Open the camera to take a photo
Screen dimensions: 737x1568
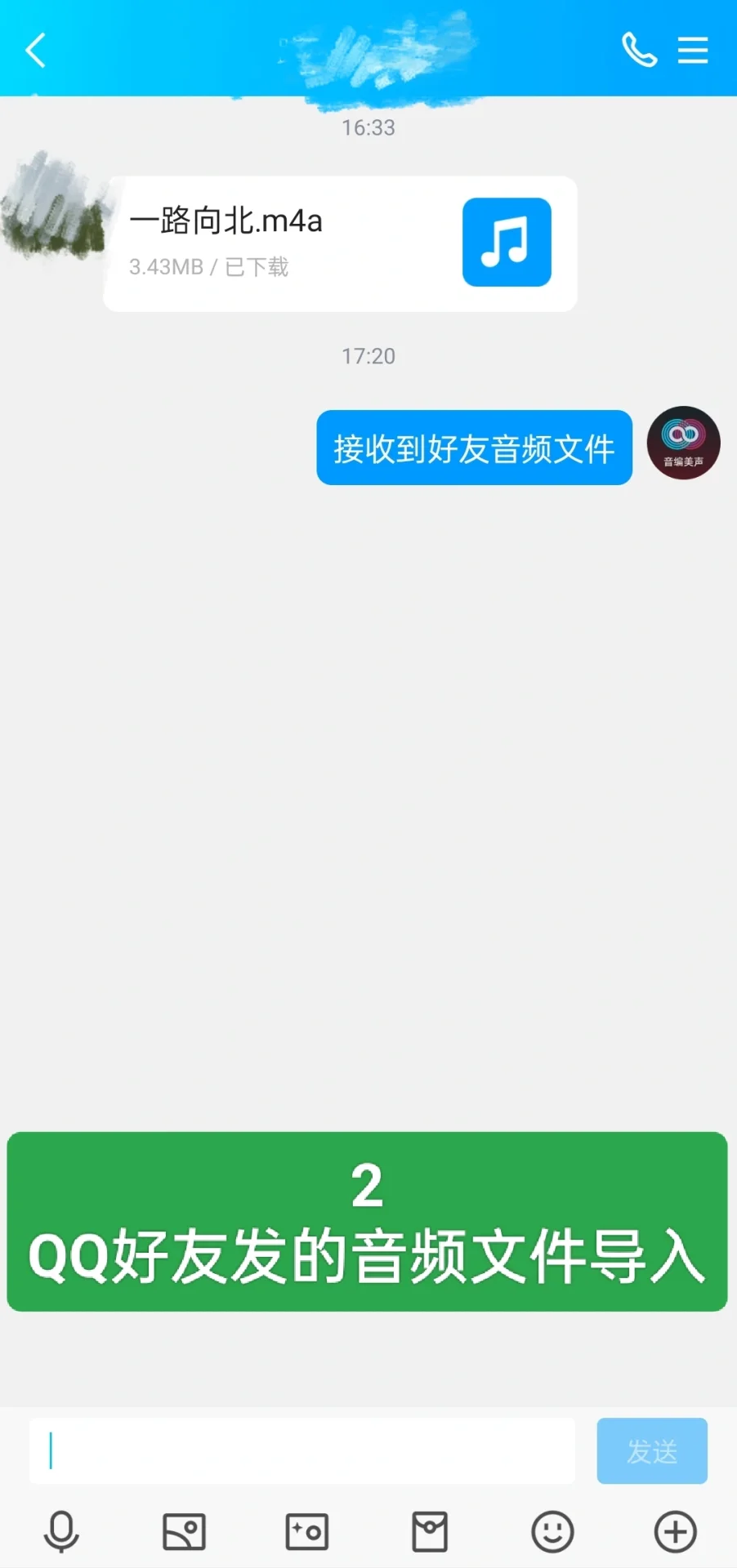(x=307, y=1531)
